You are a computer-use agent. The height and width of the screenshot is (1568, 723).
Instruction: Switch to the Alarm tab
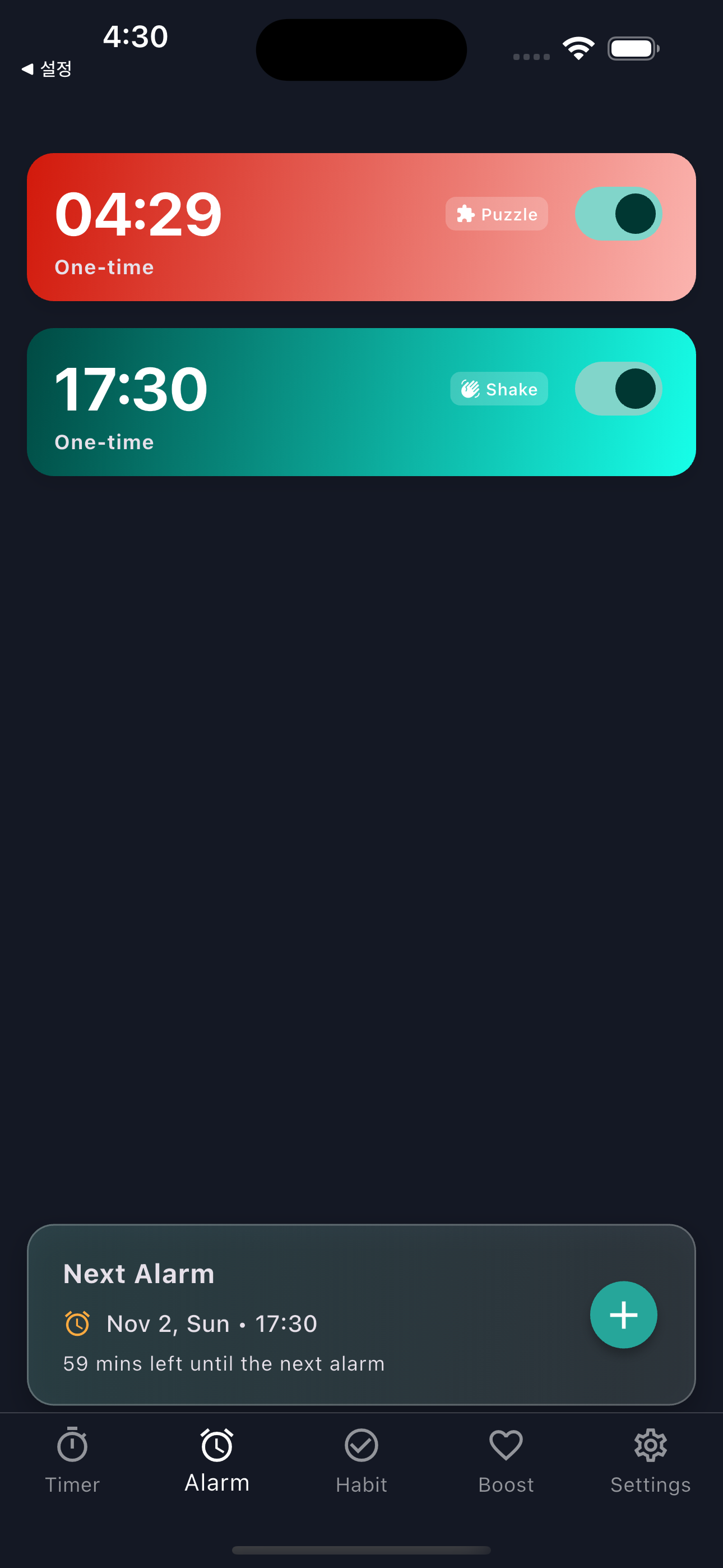point(216,1461)
